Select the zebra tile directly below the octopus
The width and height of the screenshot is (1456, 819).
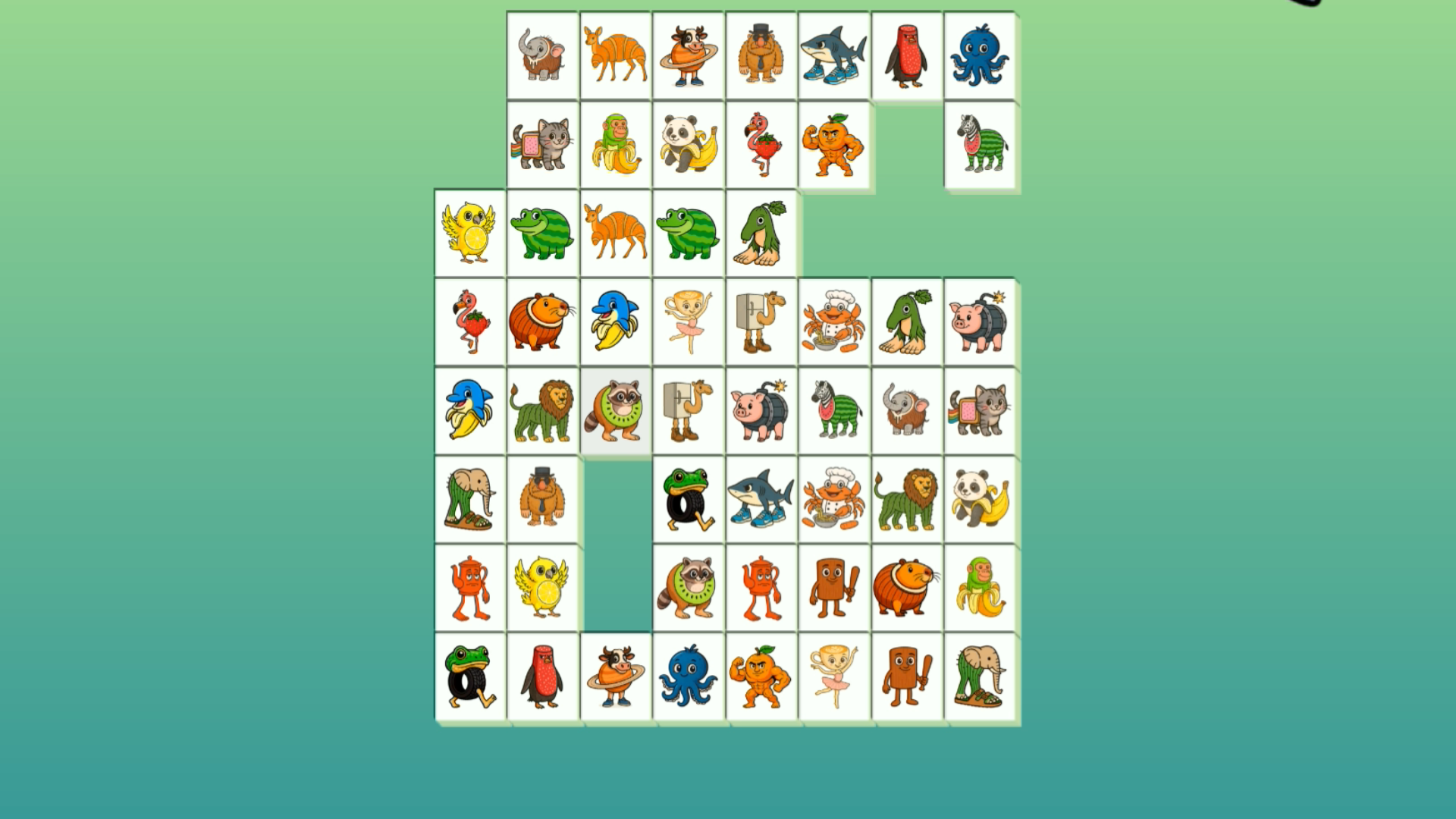(x=981, y=144)
